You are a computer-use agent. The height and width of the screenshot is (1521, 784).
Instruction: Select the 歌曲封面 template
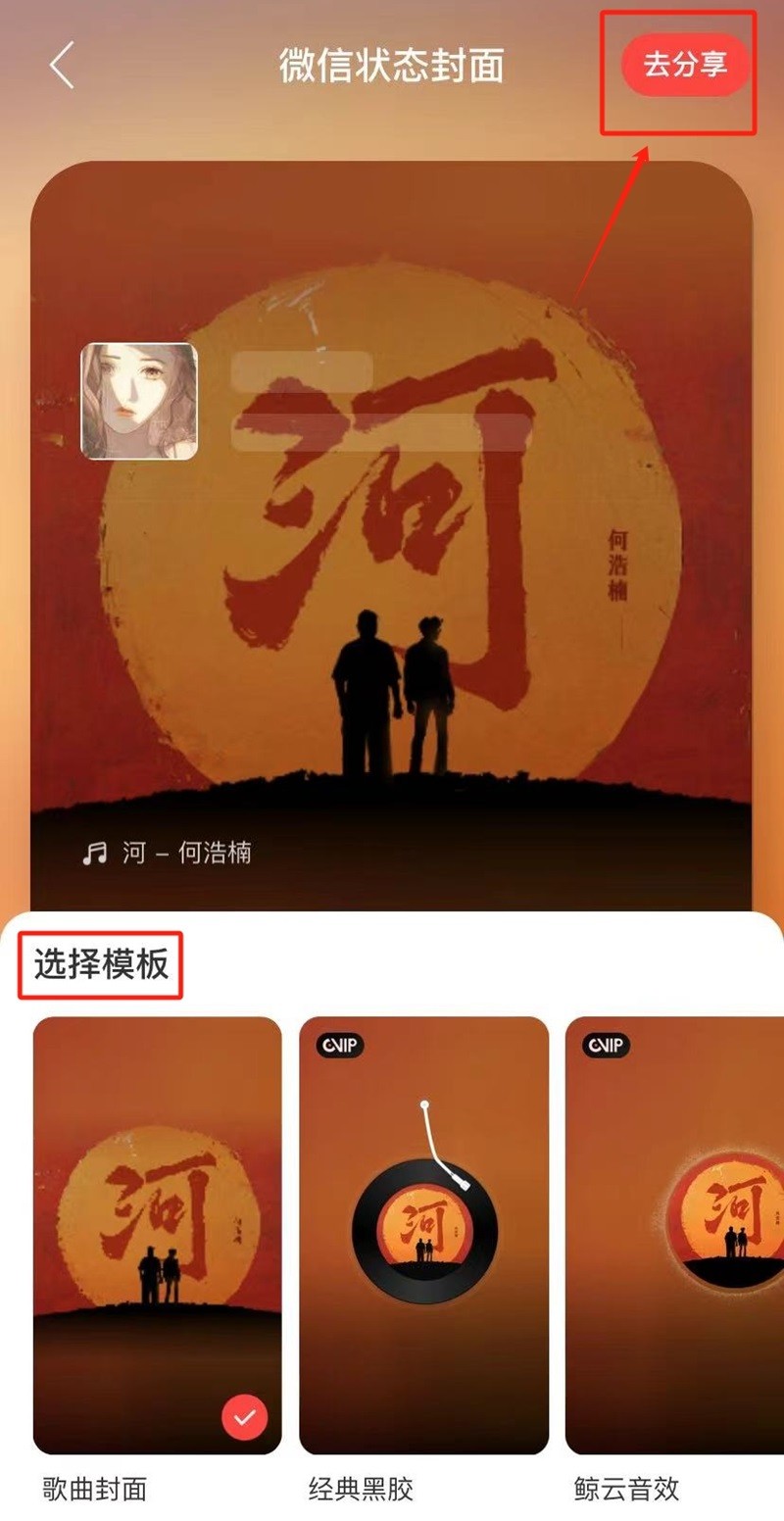click(158, 1237)
